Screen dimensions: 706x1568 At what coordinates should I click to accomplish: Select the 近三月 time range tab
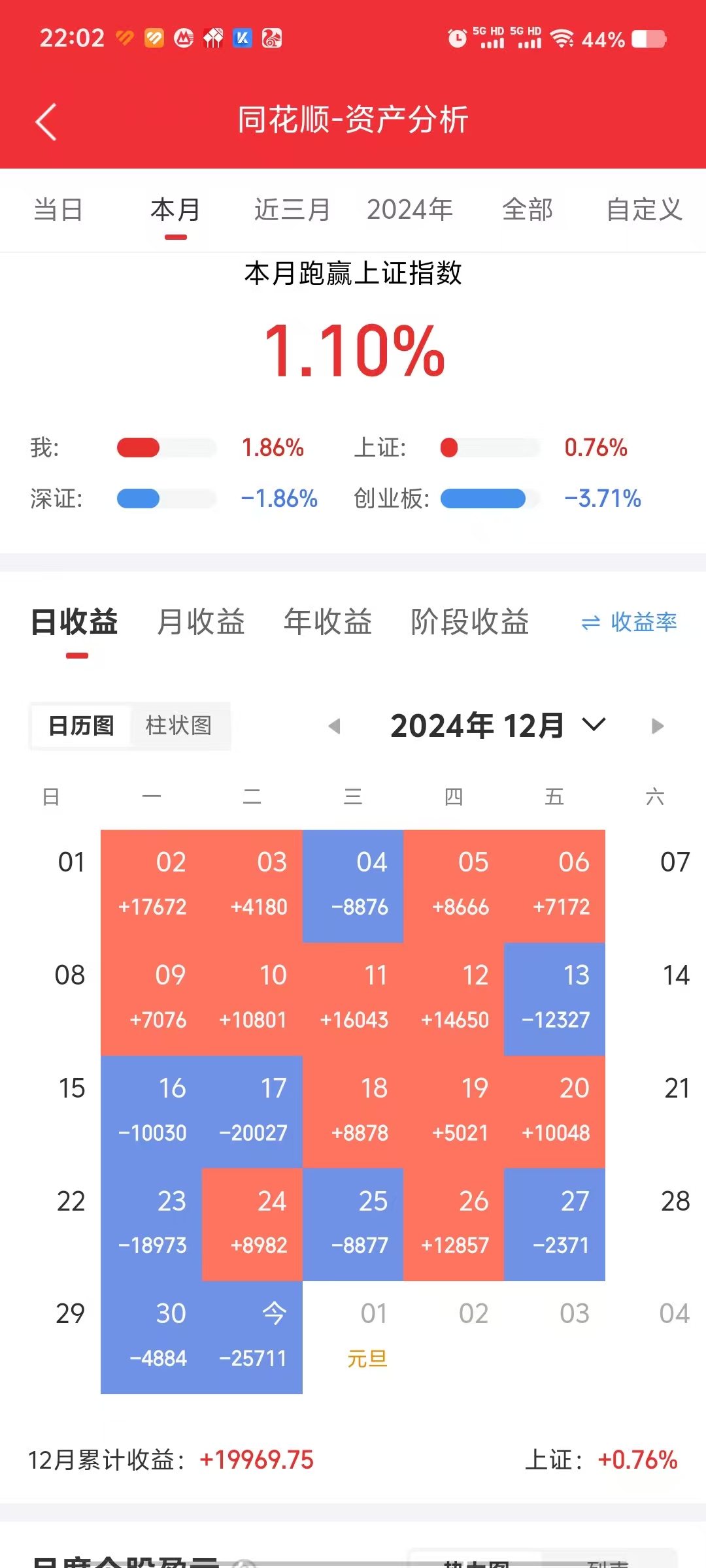pos(292,210)
